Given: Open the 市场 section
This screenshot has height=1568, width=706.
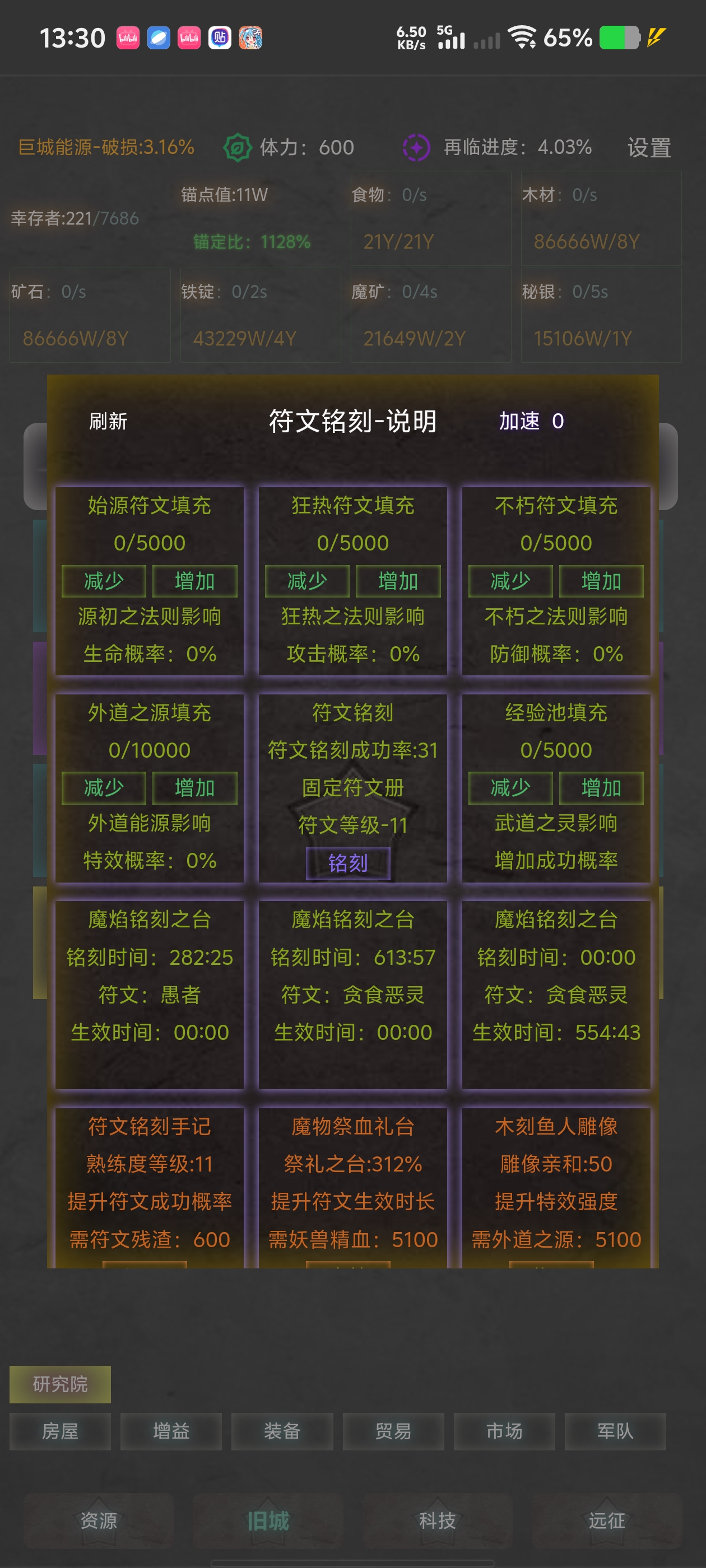Looking at the screenshot, I should [x=504, y=1432].
